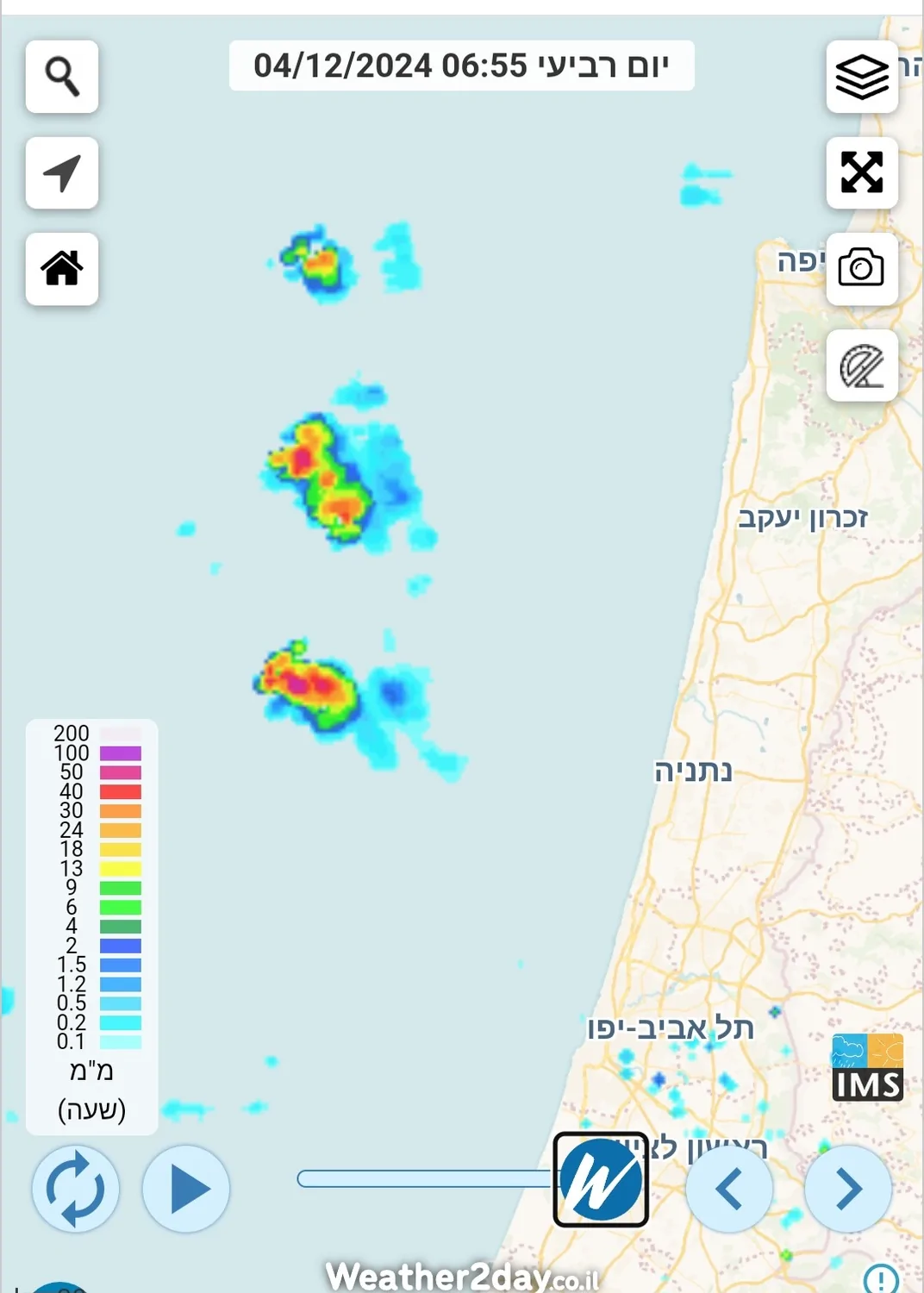Refresh the radar loop
Screen dimensions: 924x1293
(x=76, y=1189)
